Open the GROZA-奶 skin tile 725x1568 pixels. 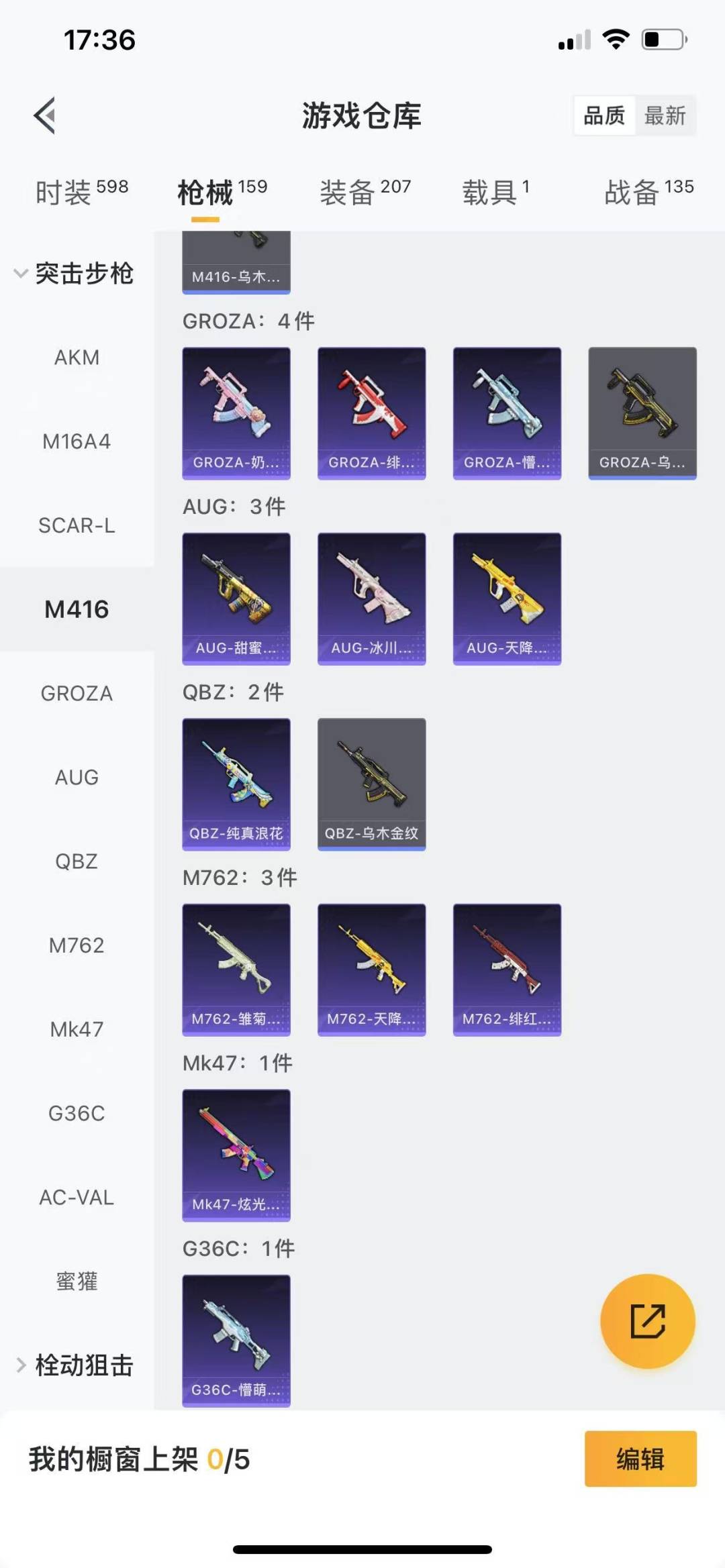pos(236,413)
